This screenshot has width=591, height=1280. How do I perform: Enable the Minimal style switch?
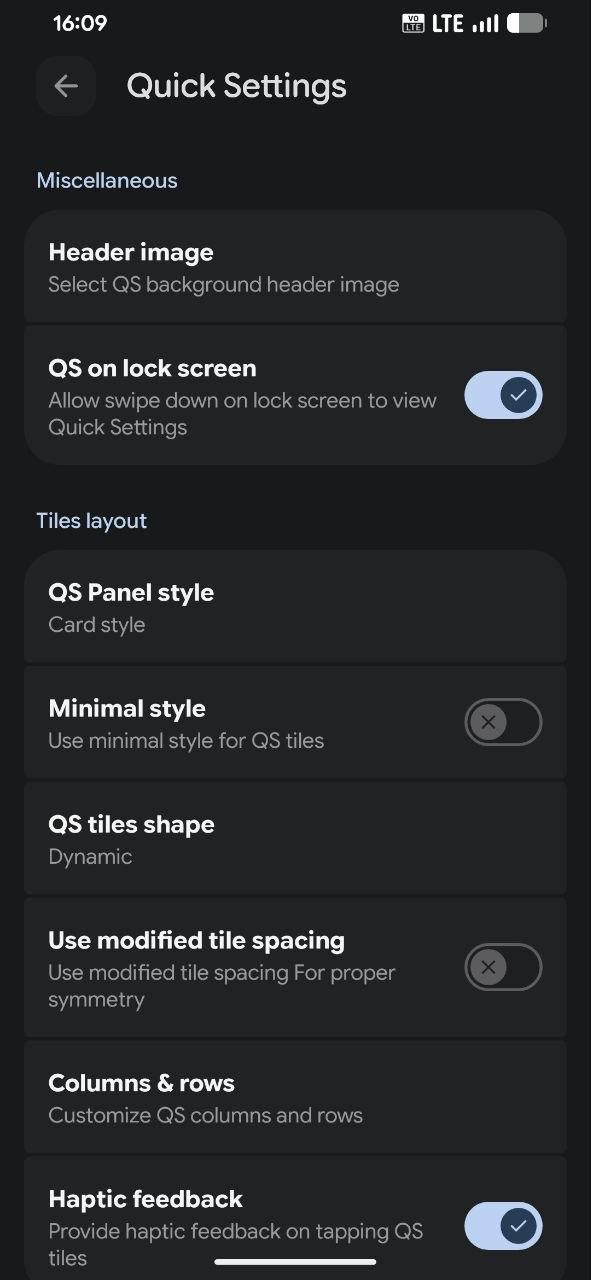(x=503, y=722)
